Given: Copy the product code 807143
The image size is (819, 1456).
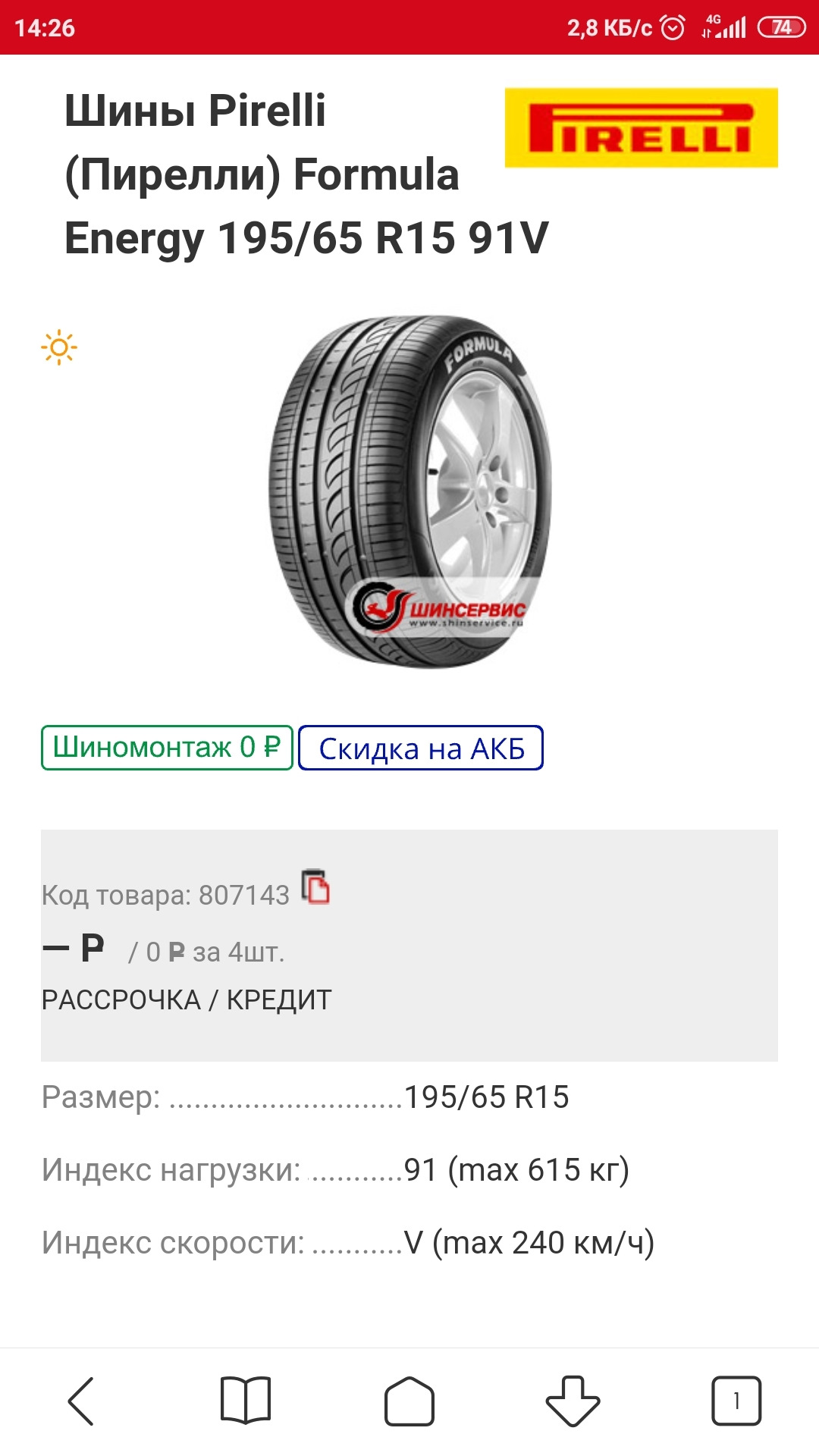Looking at the screenshot, I should pyautogui.click(x=316, y=887).
